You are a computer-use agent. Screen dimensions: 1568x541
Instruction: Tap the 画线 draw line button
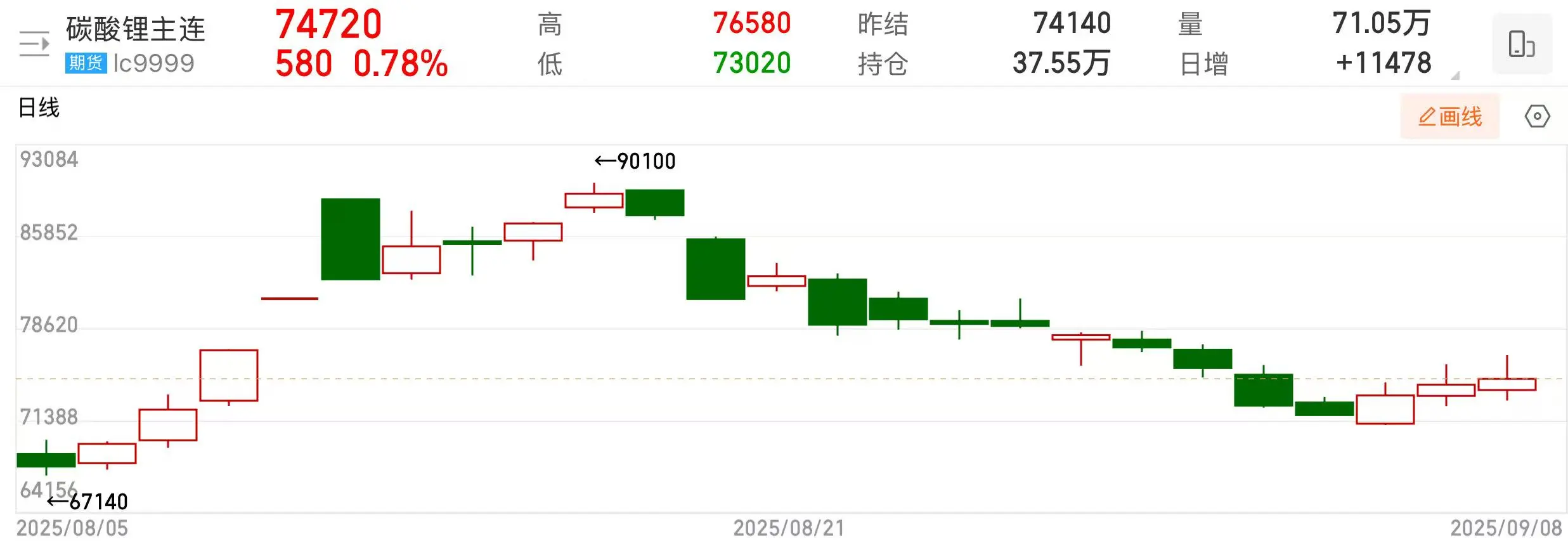click(x=1449, y=117)
